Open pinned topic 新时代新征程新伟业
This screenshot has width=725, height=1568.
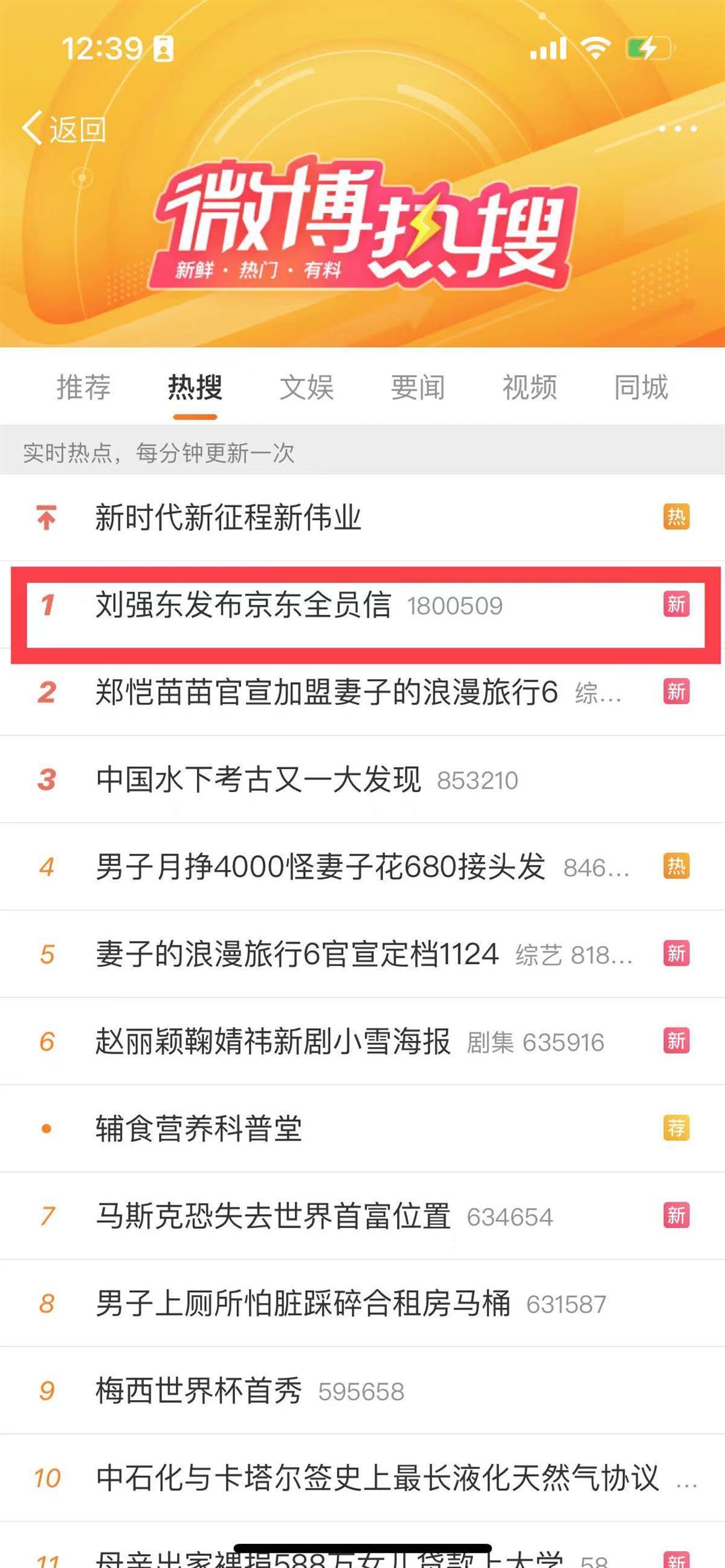pos(228,518)
